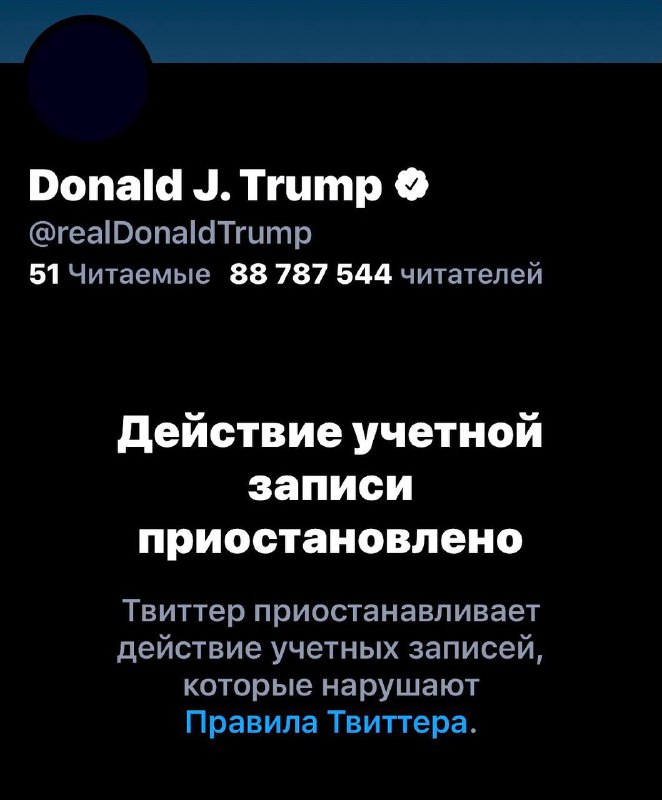Open the Правила Твиттера link
Viewport: 662px width, 800px height.
(326, 723)
